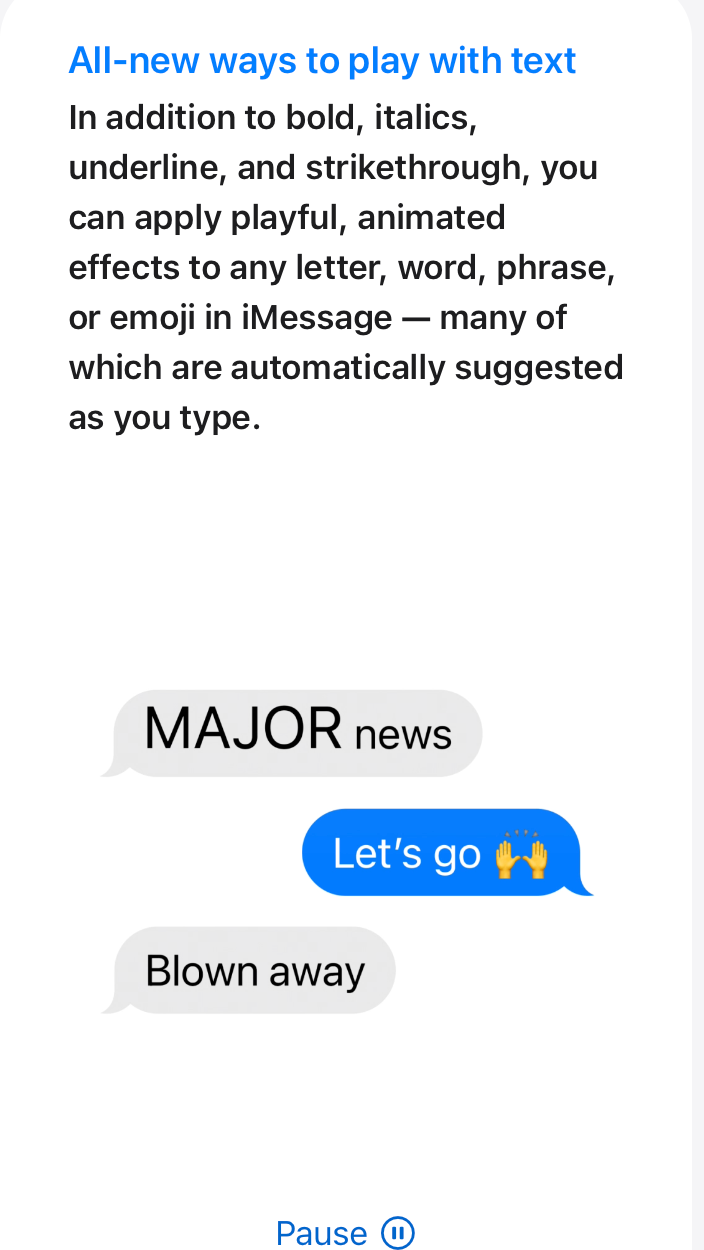
Task: Pause the text effects animation
Action: (345, 1232)
